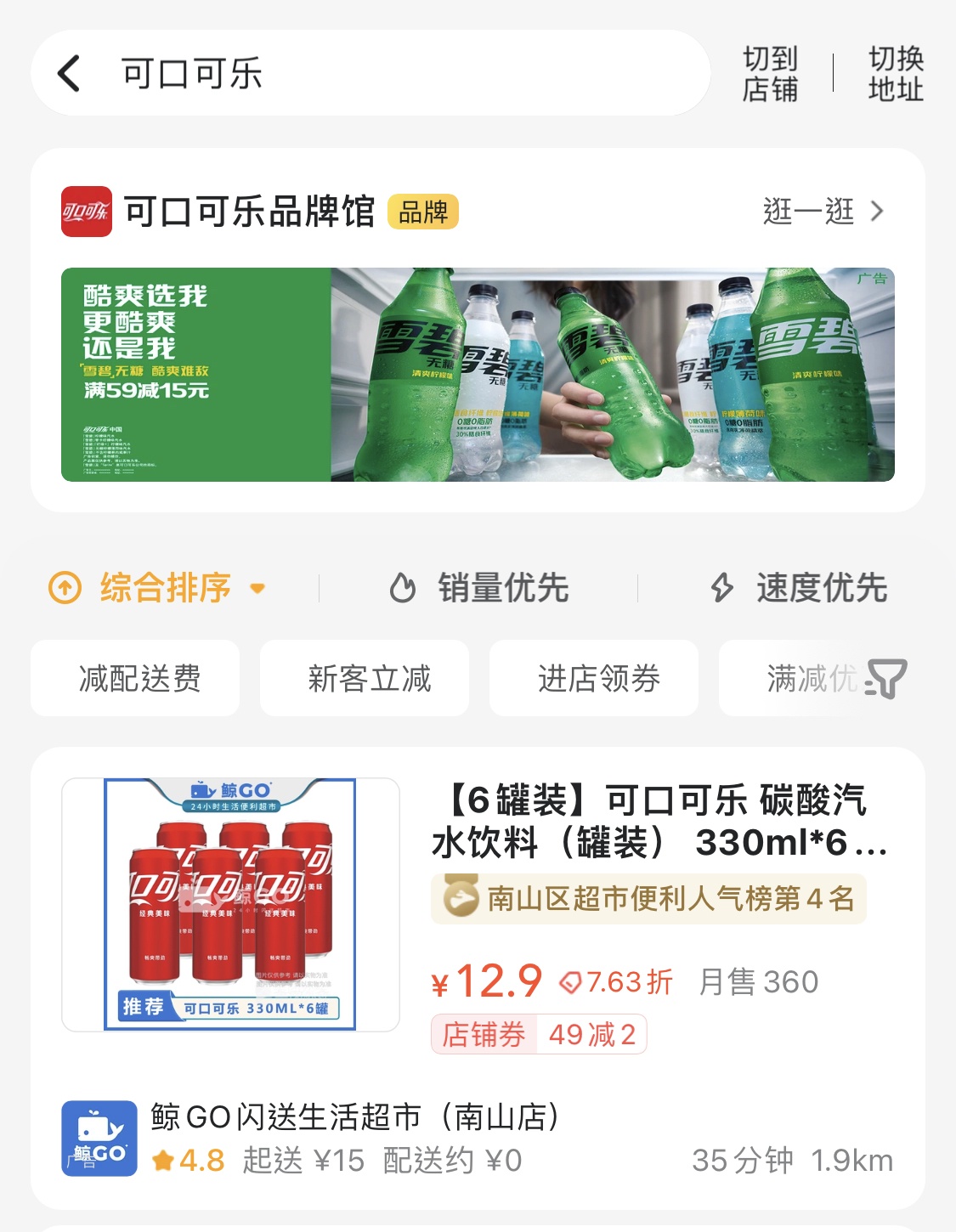Sort by 速度优先
The width and height of the screenshot is (956, 1232).
pos(800,588)
